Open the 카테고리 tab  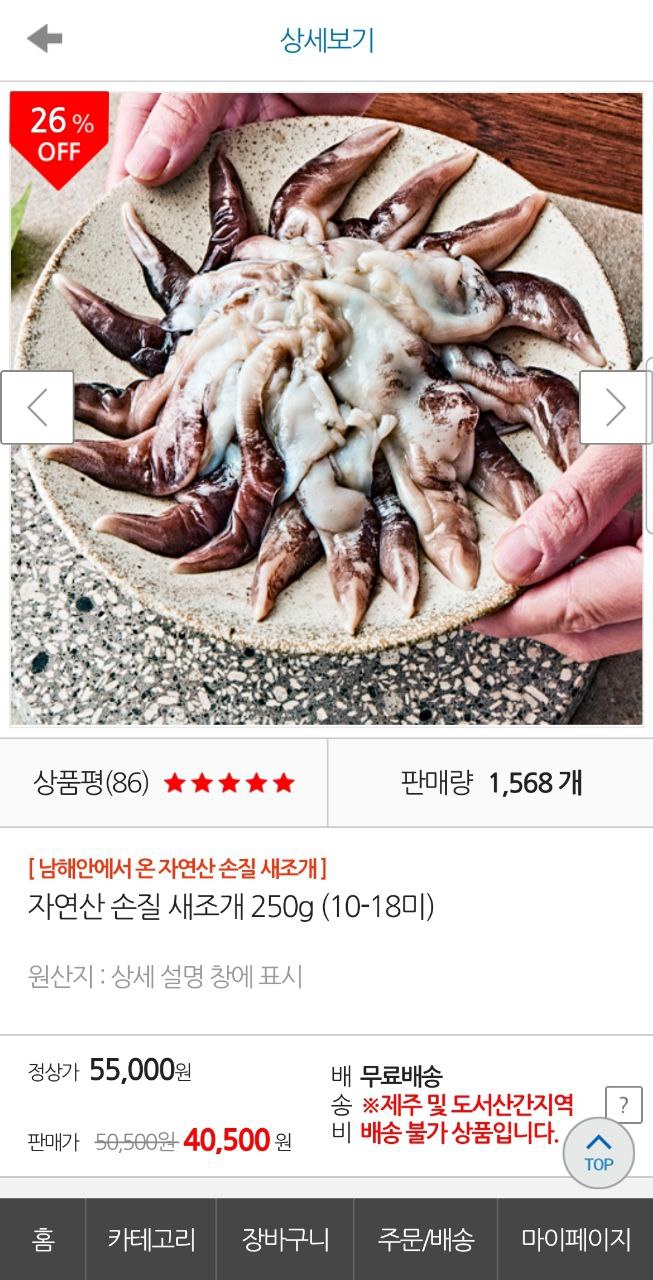tap(151, 1240)
